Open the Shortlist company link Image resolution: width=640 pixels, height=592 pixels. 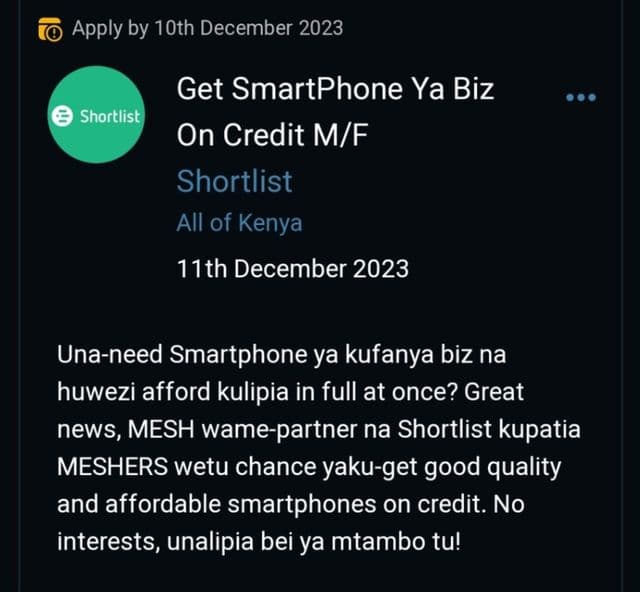point(234,182)
